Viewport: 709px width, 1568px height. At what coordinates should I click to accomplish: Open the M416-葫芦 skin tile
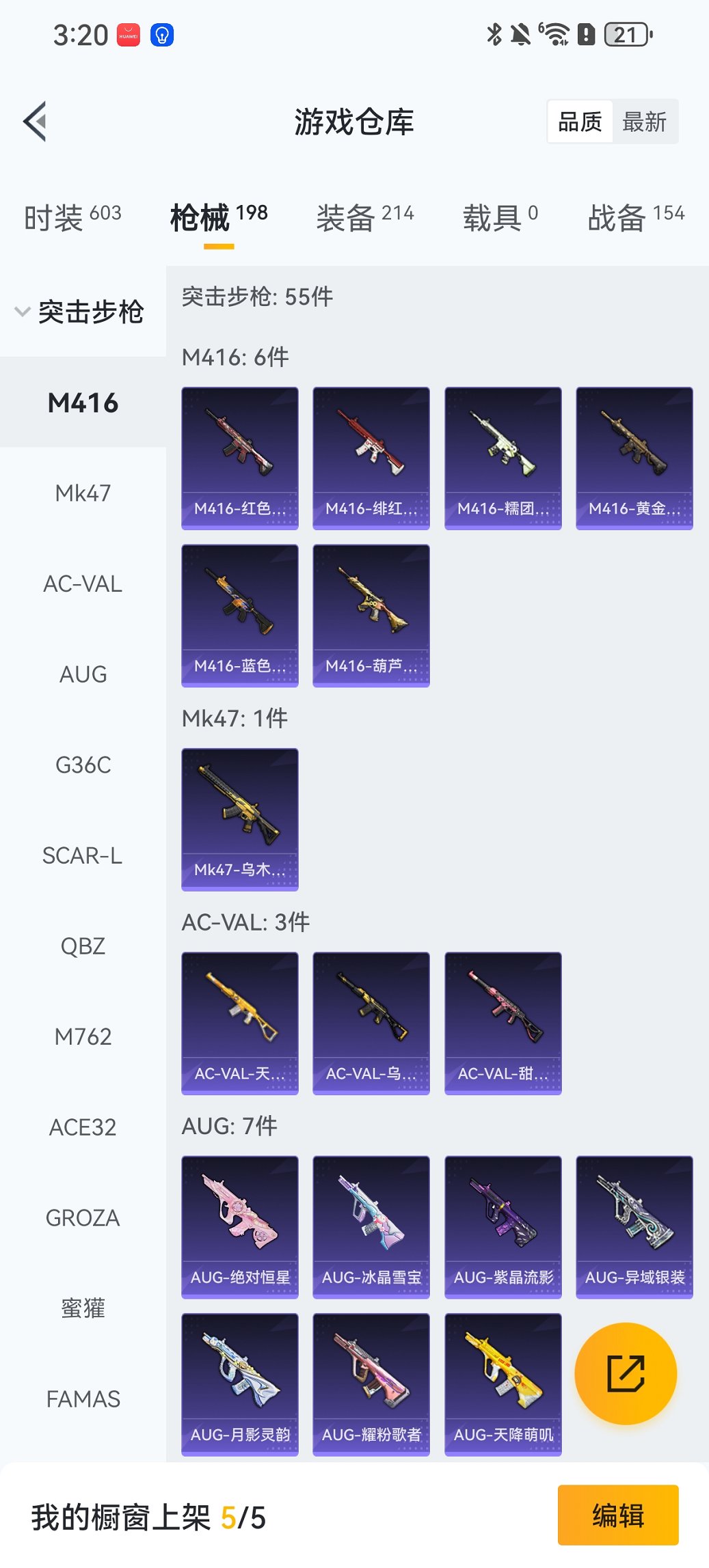click(x=371, y=615)
